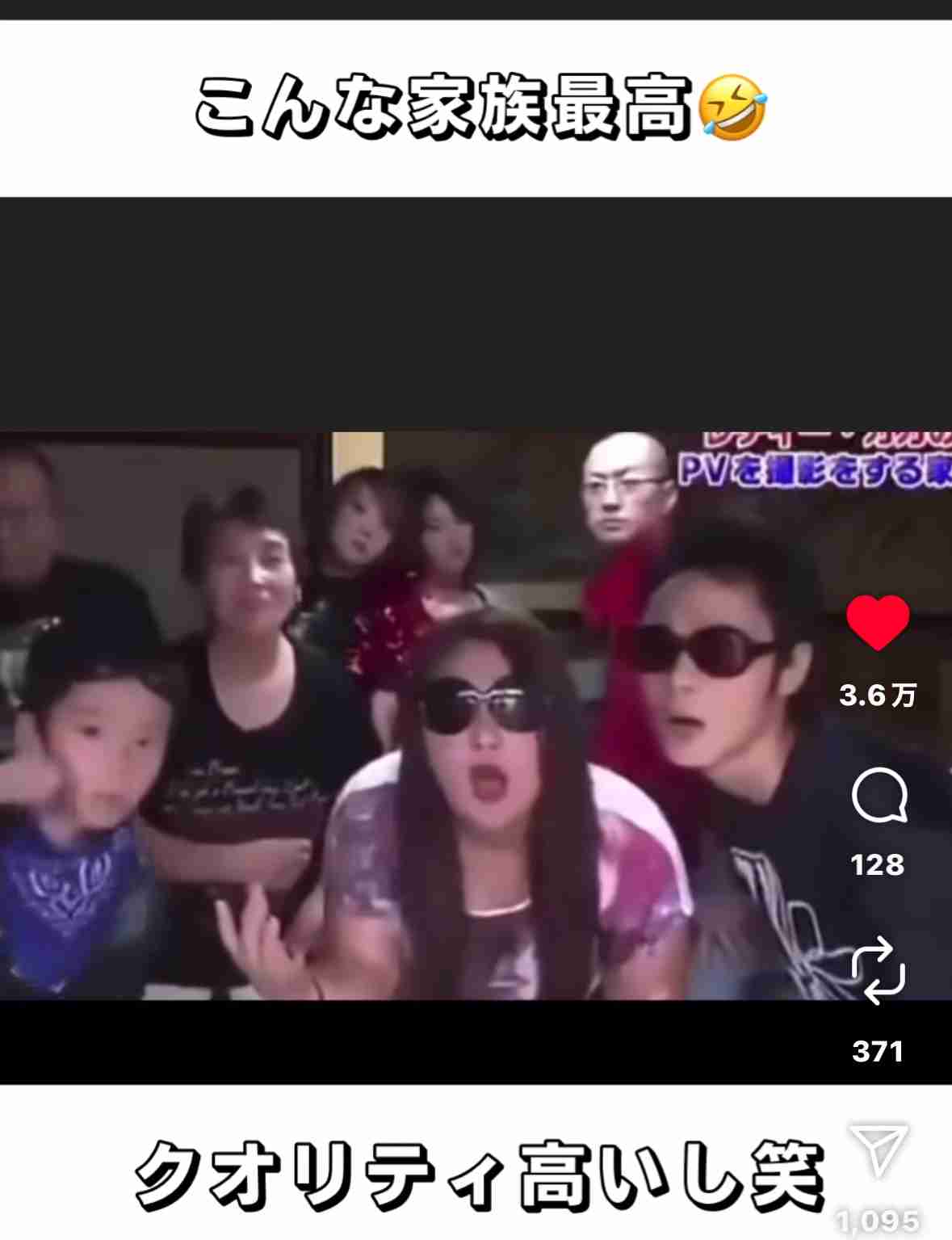Repost this video using the arrows icon
The image size is (952, 1240).
(x=878, y=970)
